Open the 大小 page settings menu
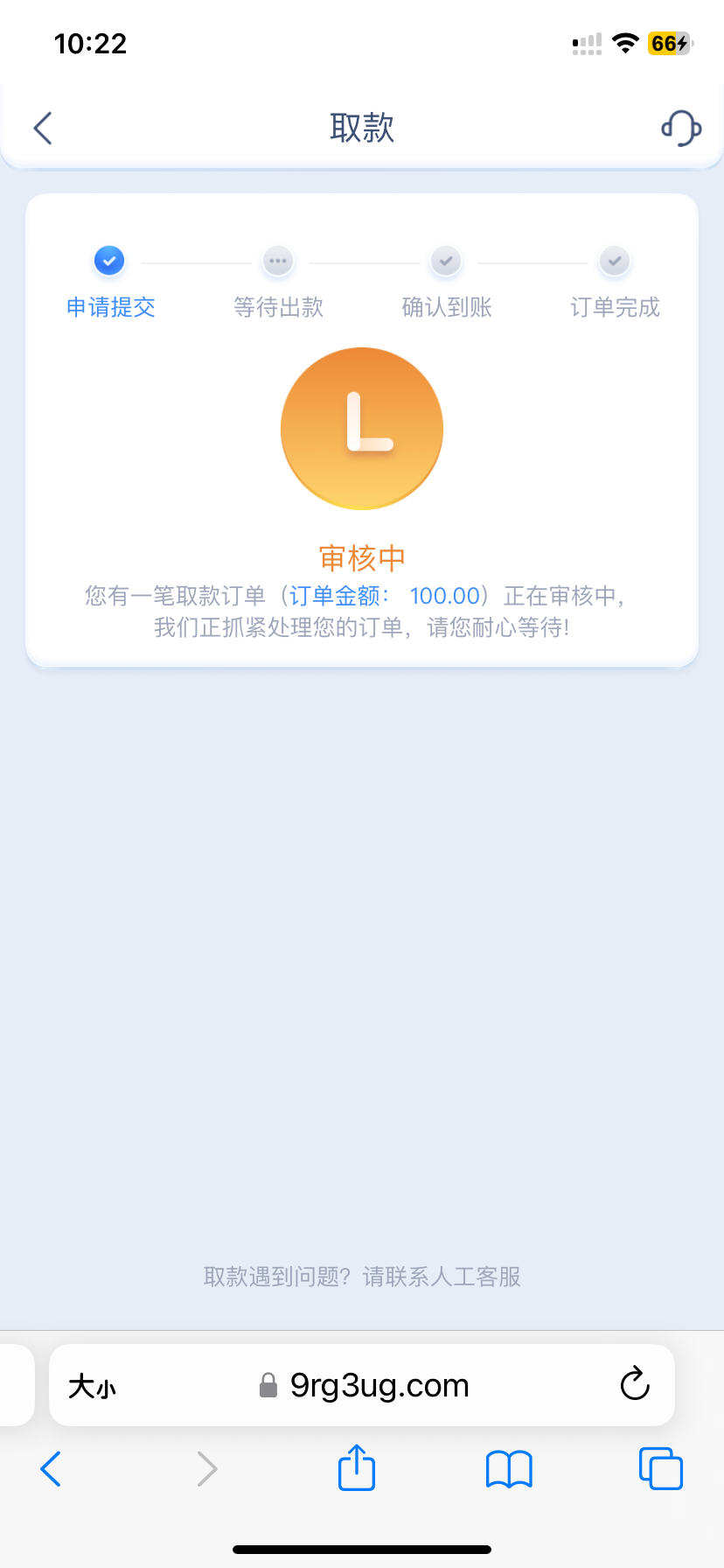This screenshot has height=1568, width=724. [x=92, y=1386]
